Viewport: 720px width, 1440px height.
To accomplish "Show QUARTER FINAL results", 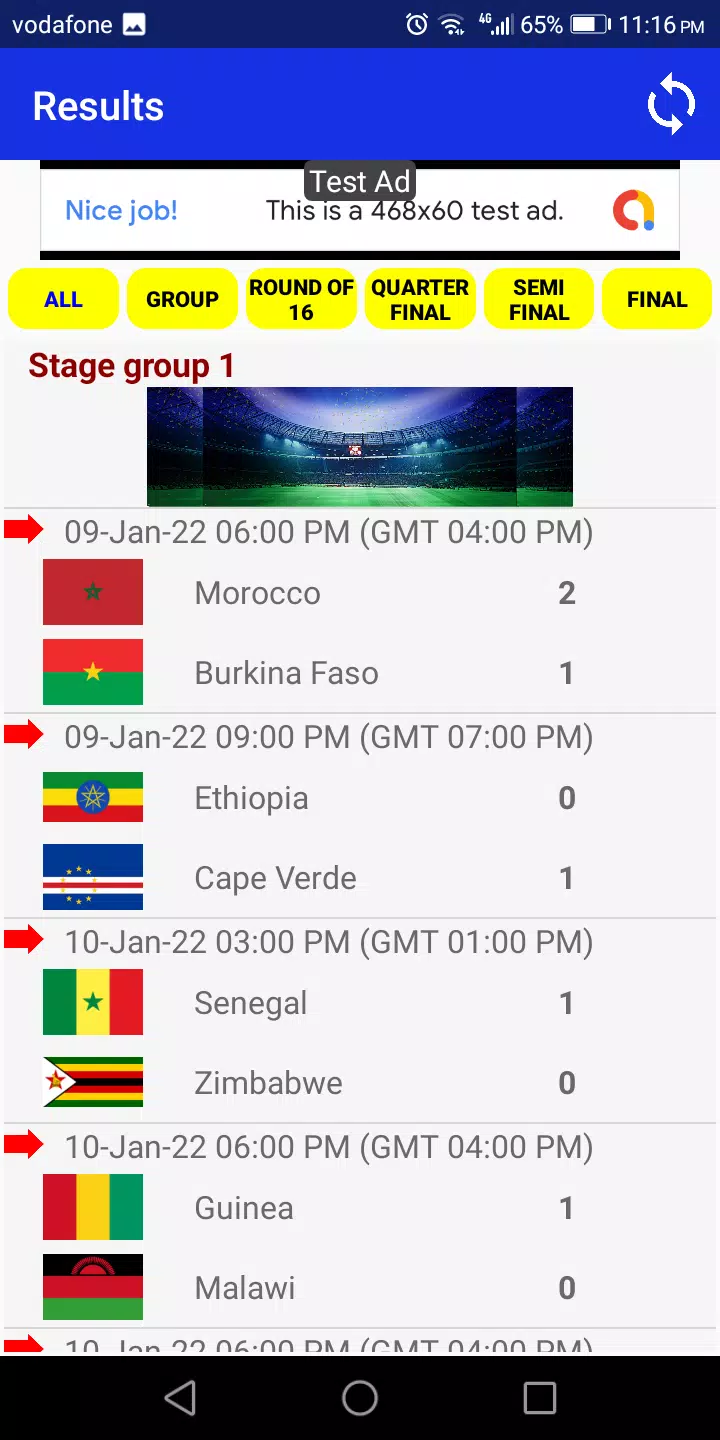I will (420, 299).
